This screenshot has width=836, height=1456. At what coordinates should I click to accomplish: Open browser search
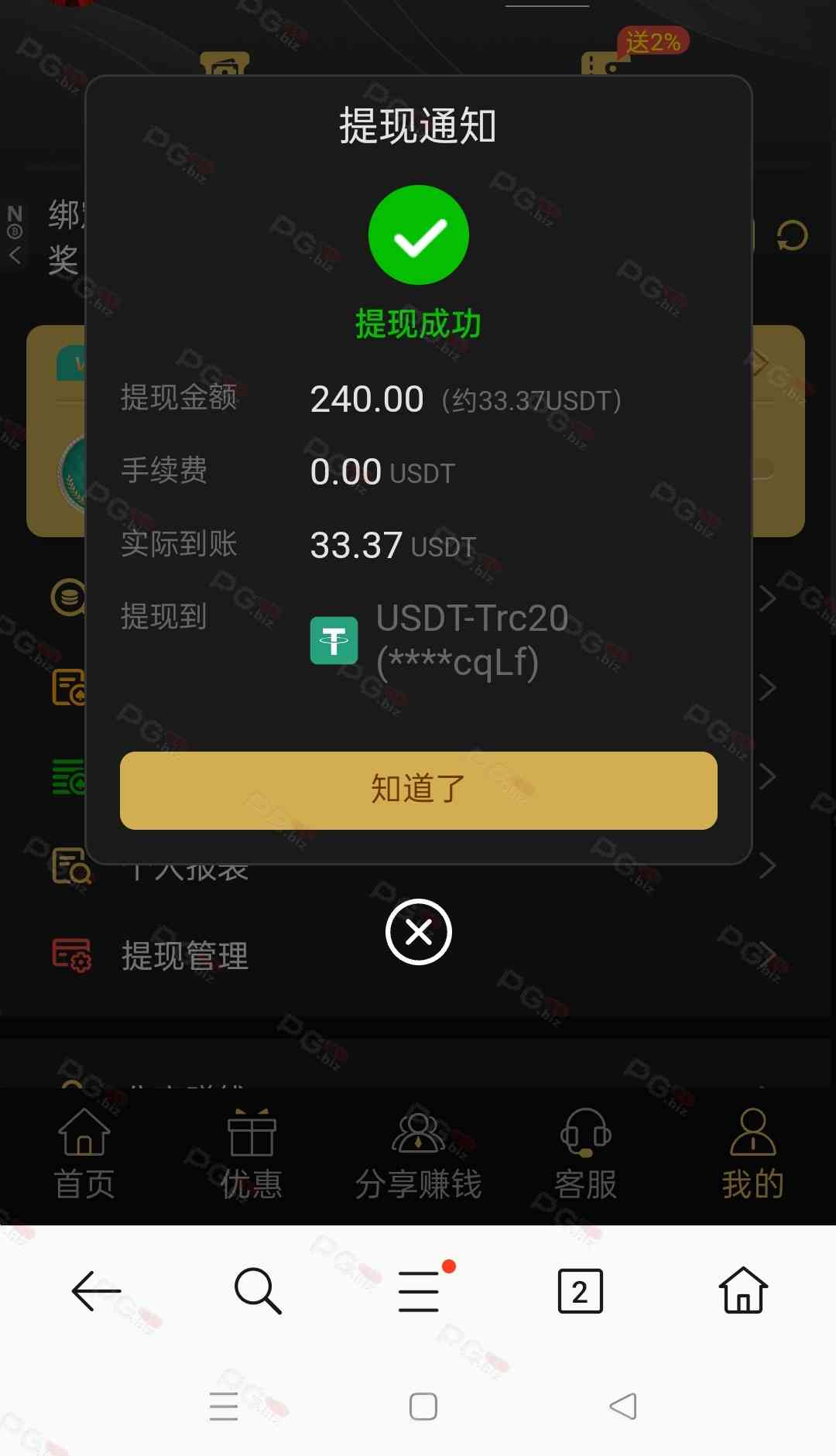[258, 1291]
